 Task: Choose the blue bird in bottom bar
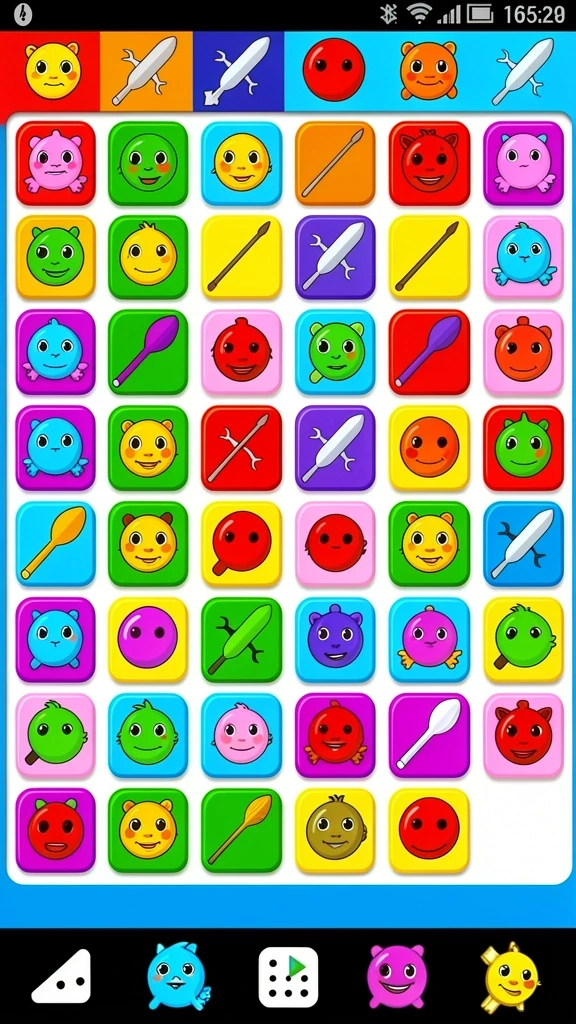178,976
